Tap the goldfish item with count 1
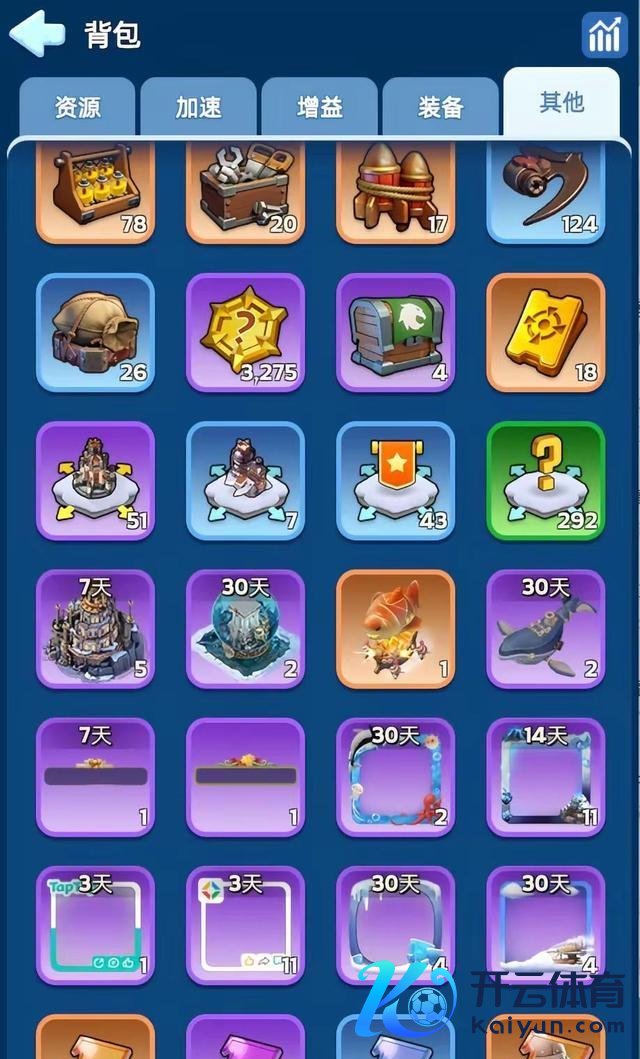 click(x=395, y=629)
